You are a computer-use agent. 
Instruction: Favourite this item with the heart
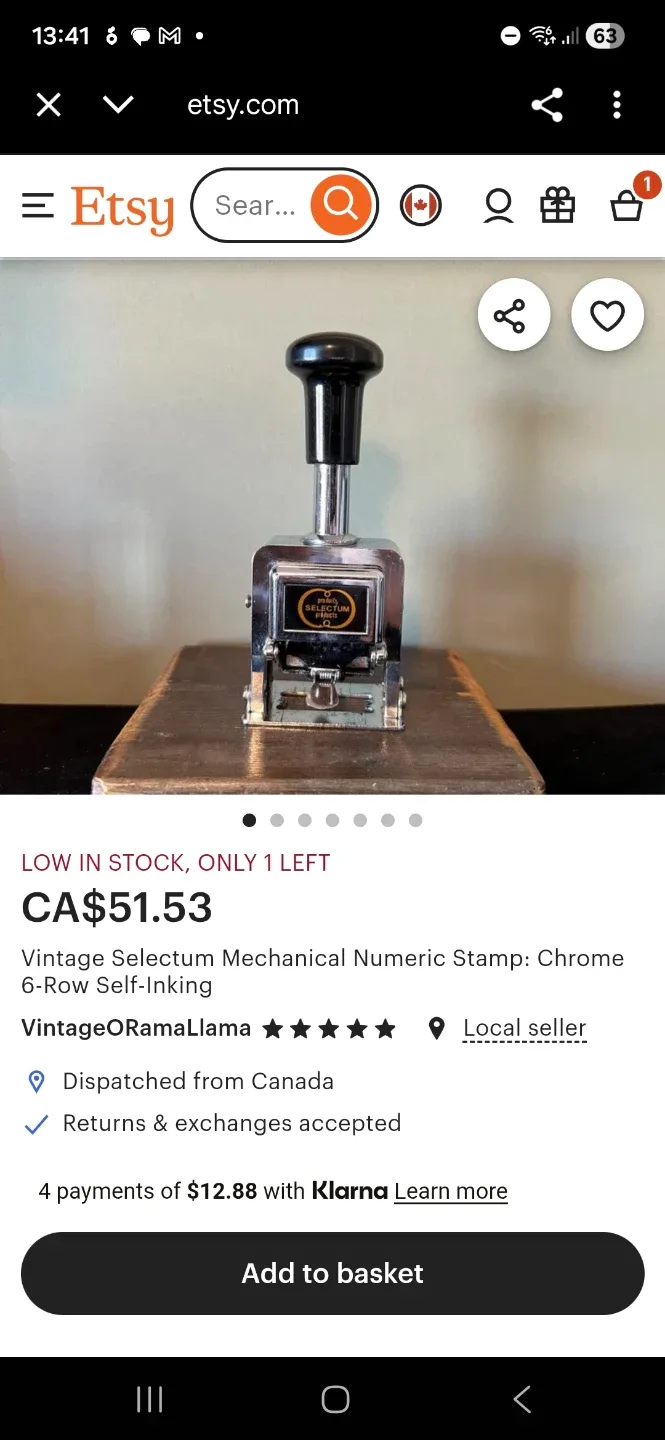click(607, 316)
